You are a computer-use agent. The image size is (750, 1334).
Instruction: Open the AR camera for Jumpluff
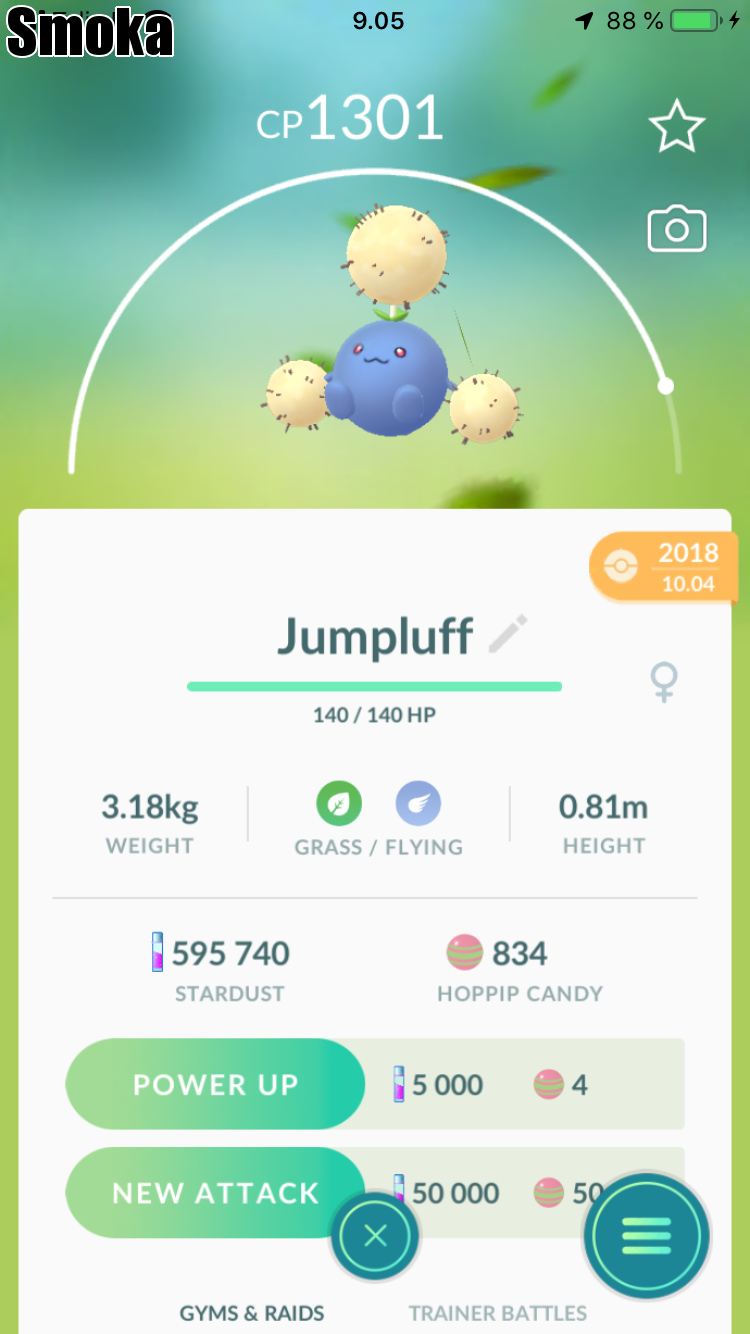click(677, 230)
